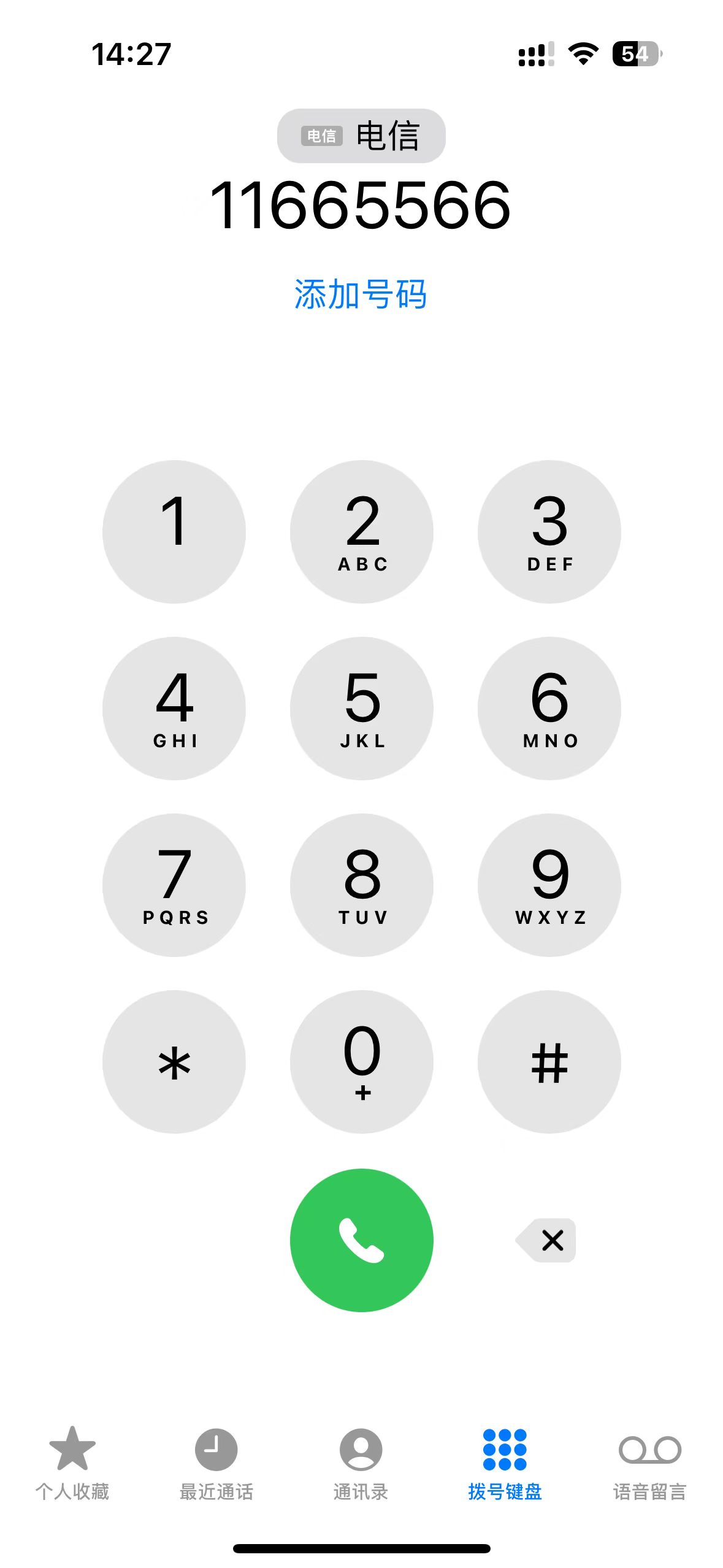The width and height of the screenshot is (723, 1568).
Task: Enter digit 2 (ABC)
Action: pyautogui.click(x=362, y=531)
